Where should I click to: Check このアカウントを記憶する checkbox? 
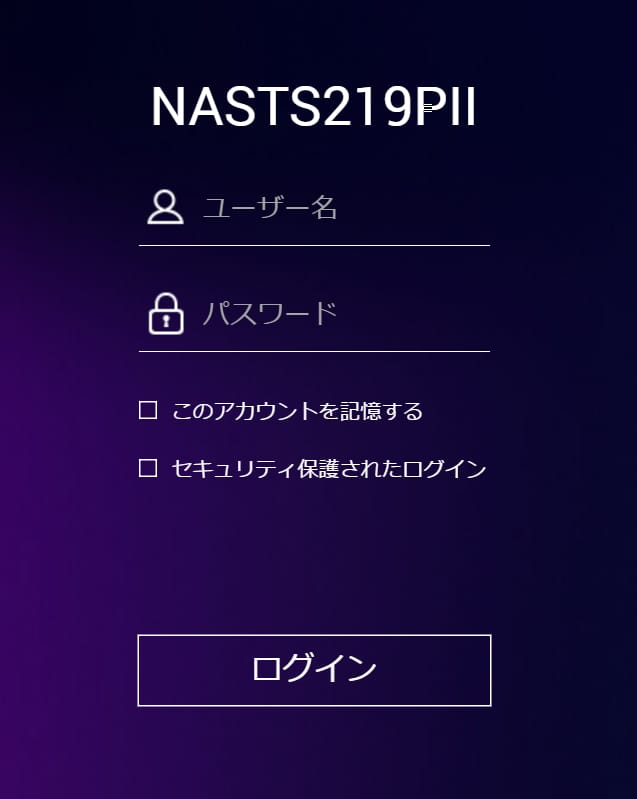point(148,410)
